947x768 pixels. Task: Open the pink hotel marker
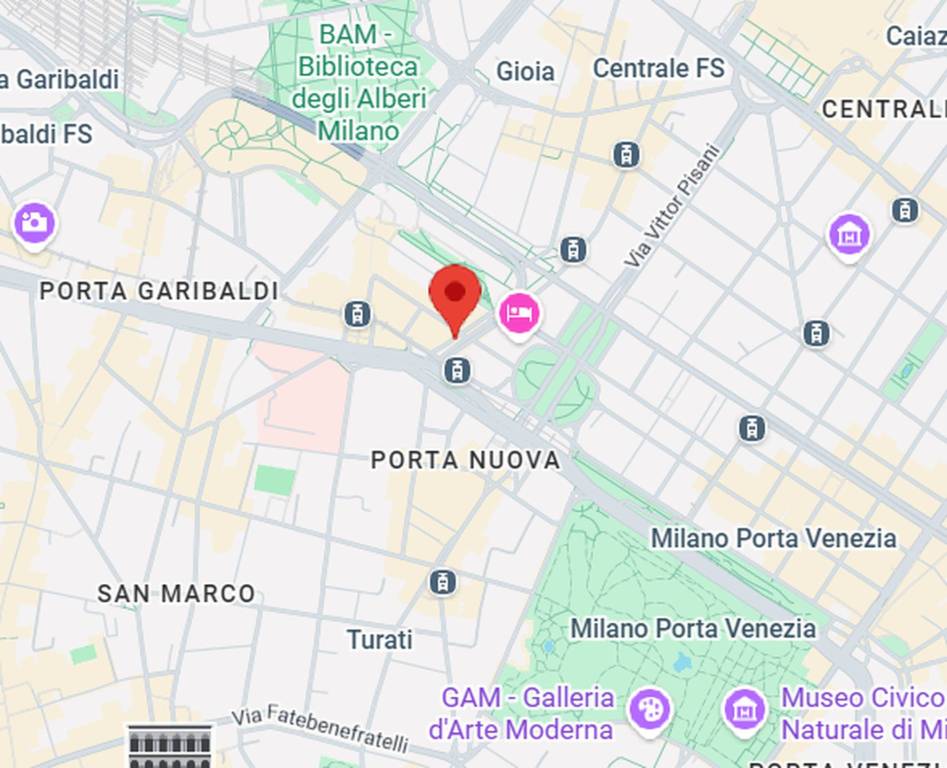tap(519, 314)
